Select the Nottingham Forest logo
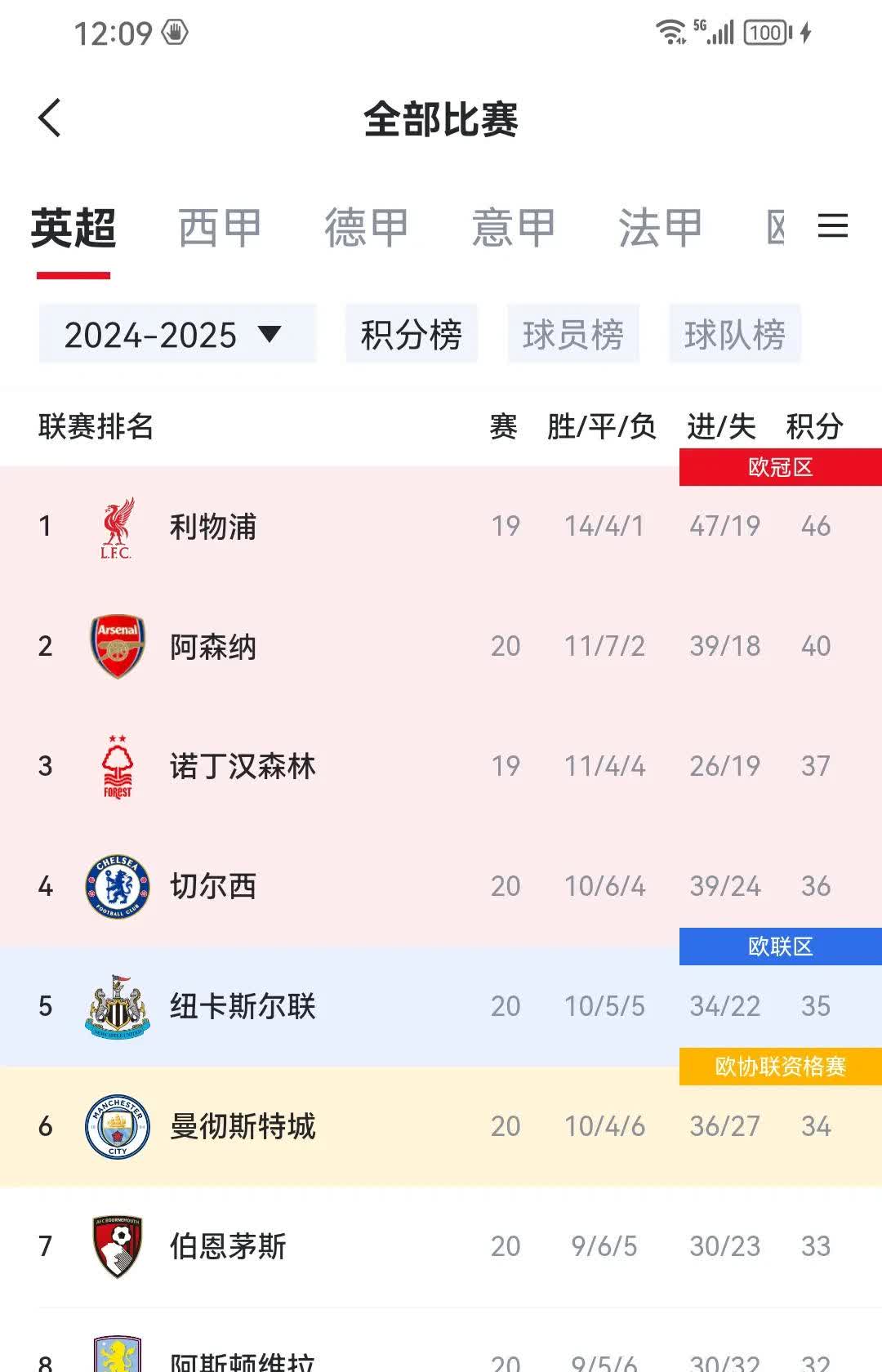Viewport: 882px width, 1372px height. point(117,766)
